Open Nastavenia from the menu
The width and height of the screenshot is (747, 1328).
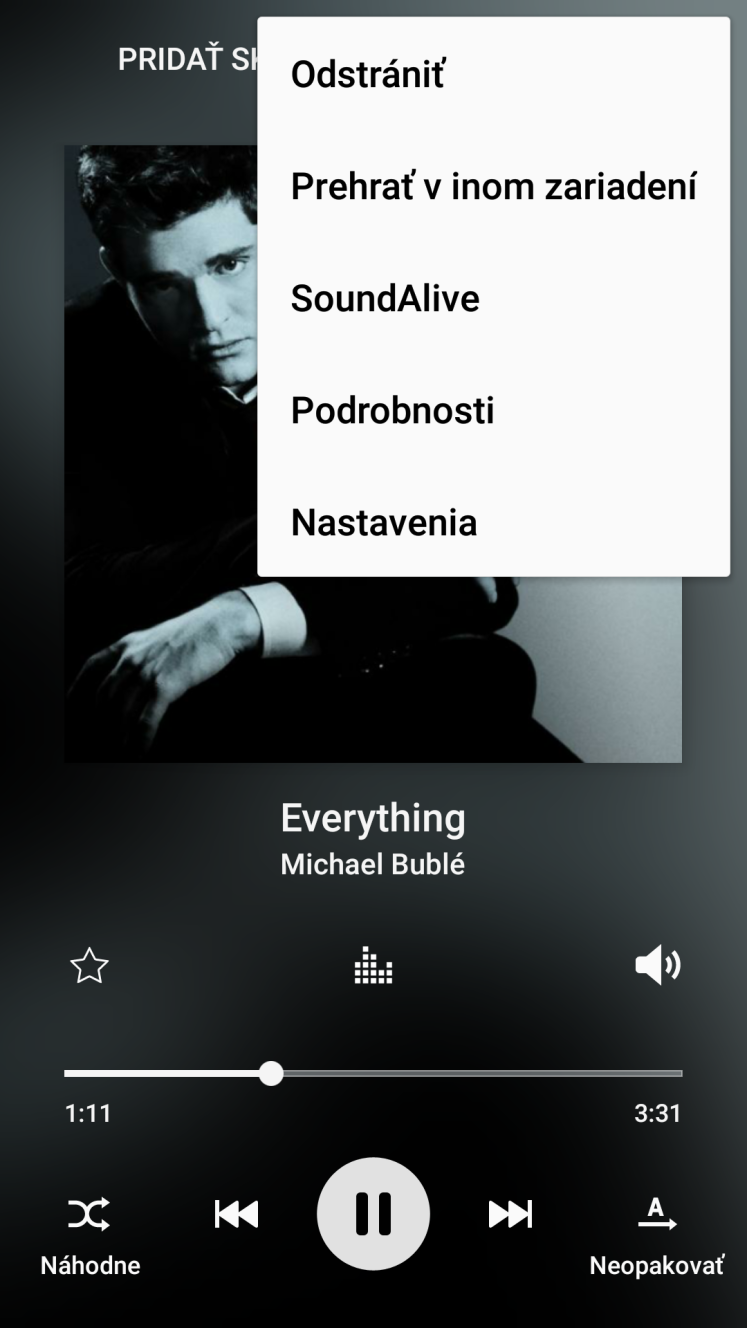493,523
